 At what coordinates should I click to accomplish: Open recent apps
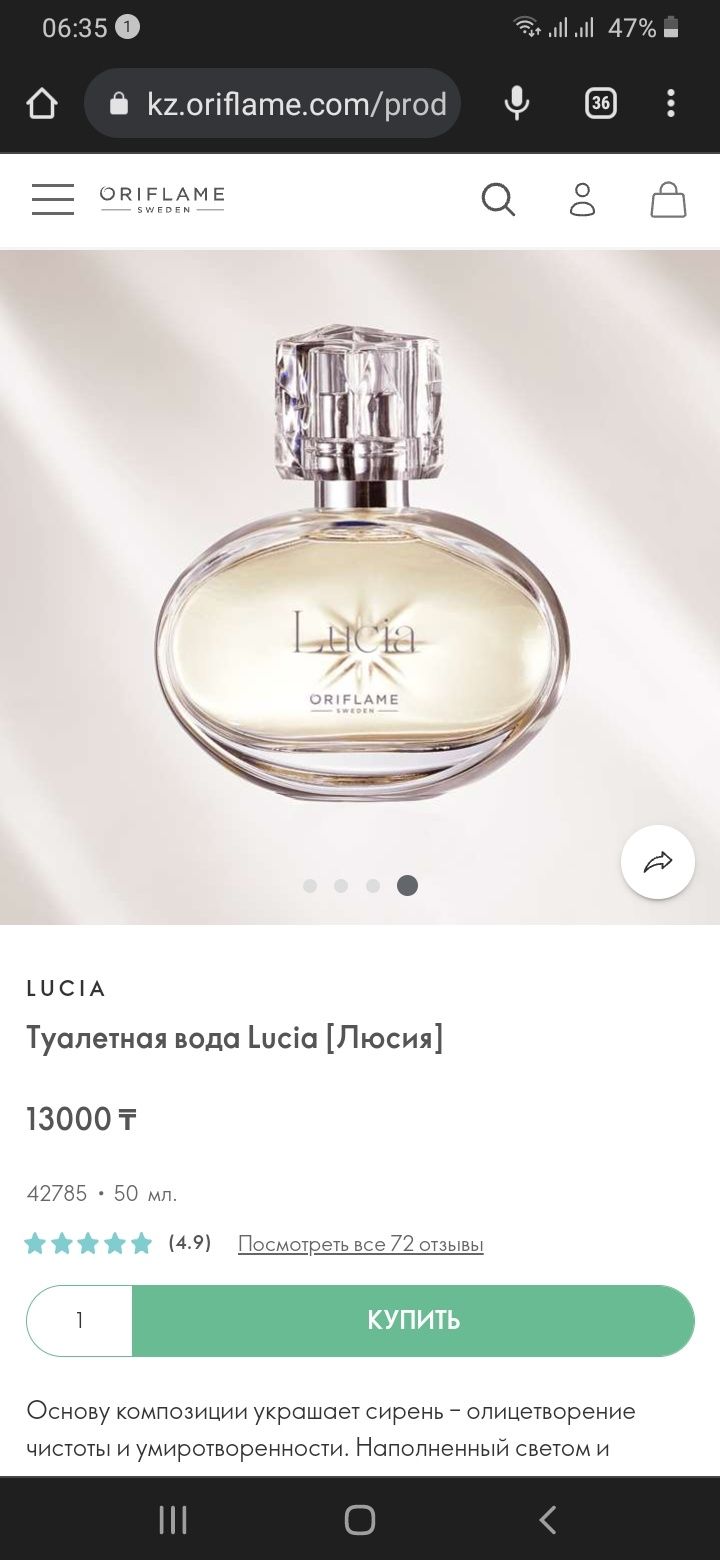173,1520
